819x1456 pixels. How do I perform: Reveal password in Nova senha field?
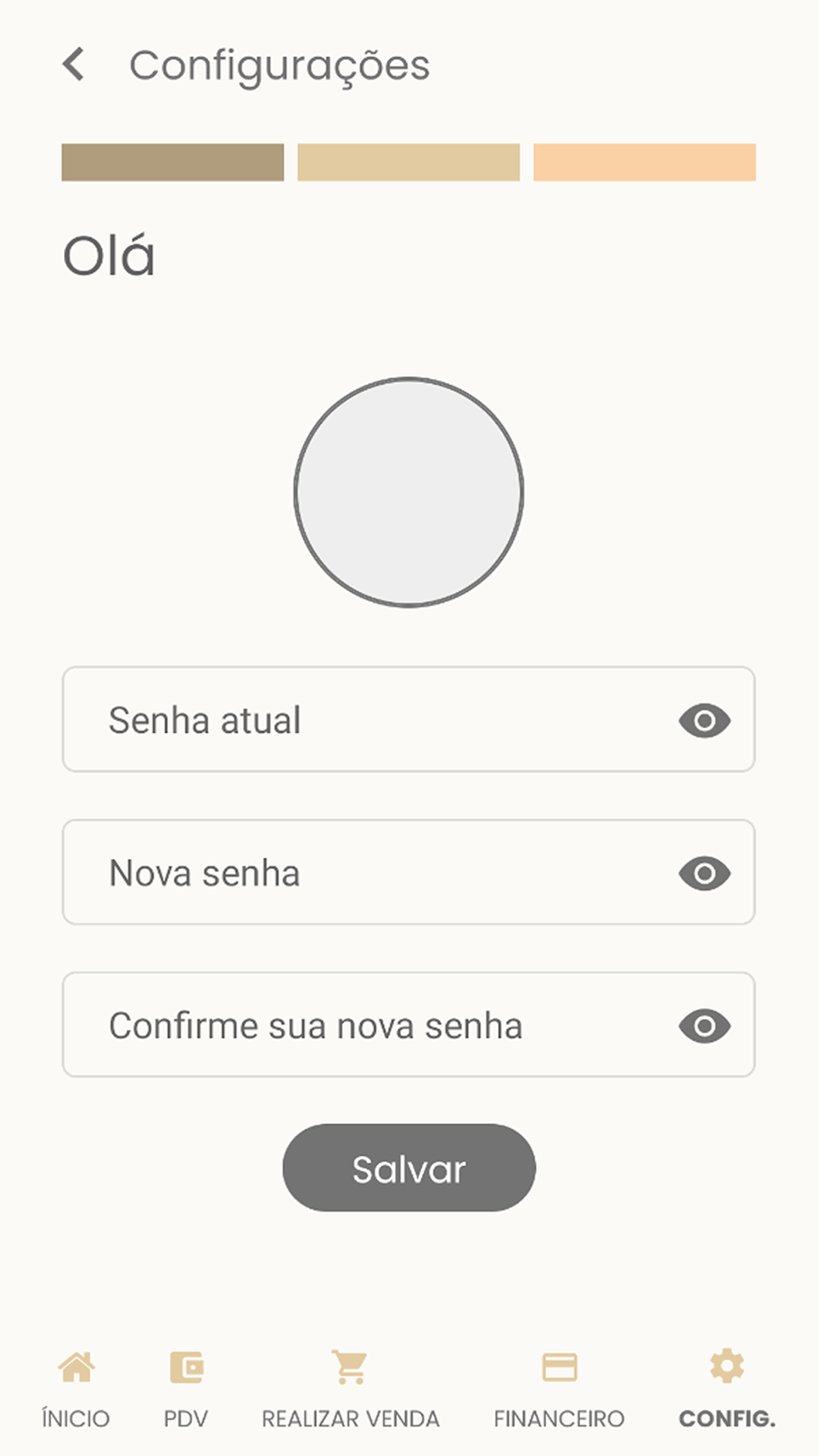704,873
